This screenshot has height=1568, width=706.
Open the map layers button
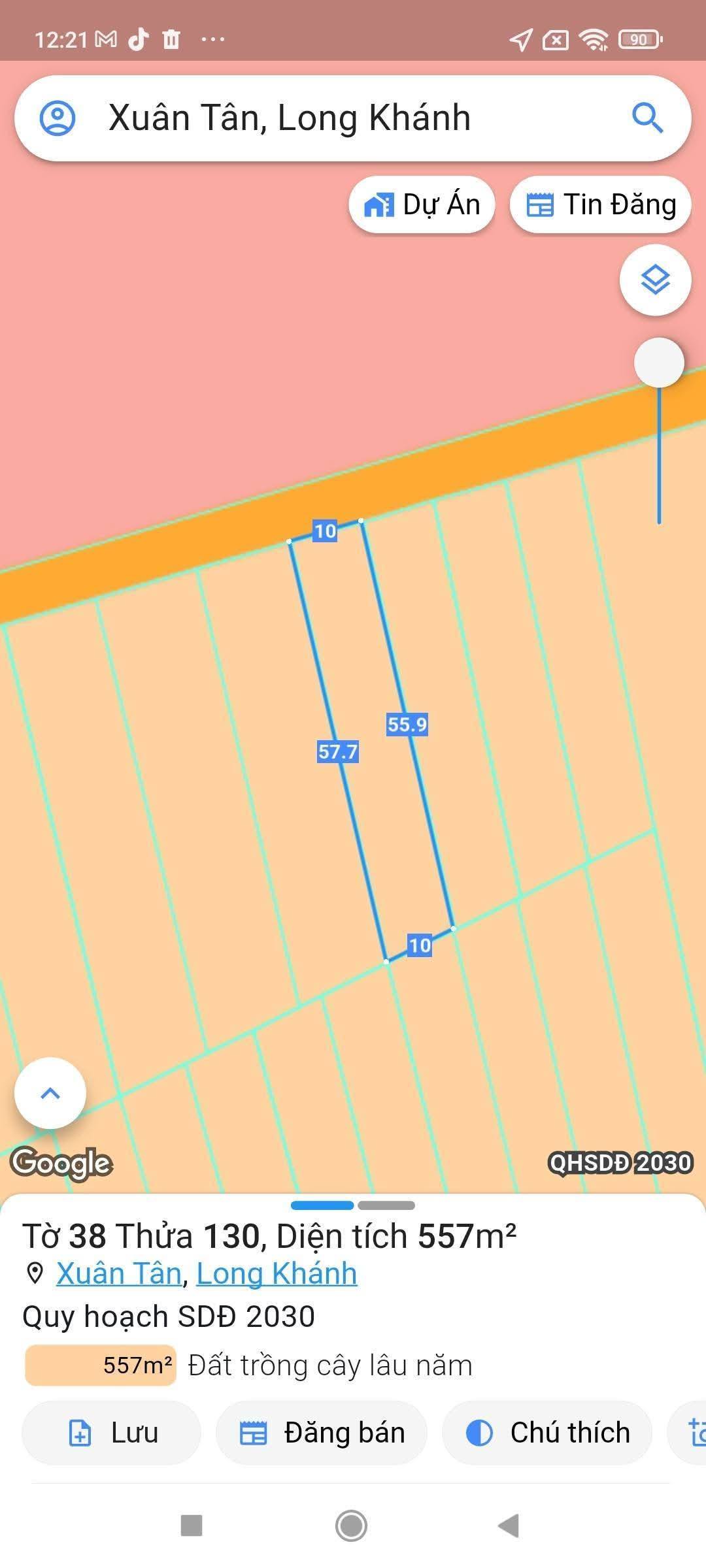click(x=655, y=280)
